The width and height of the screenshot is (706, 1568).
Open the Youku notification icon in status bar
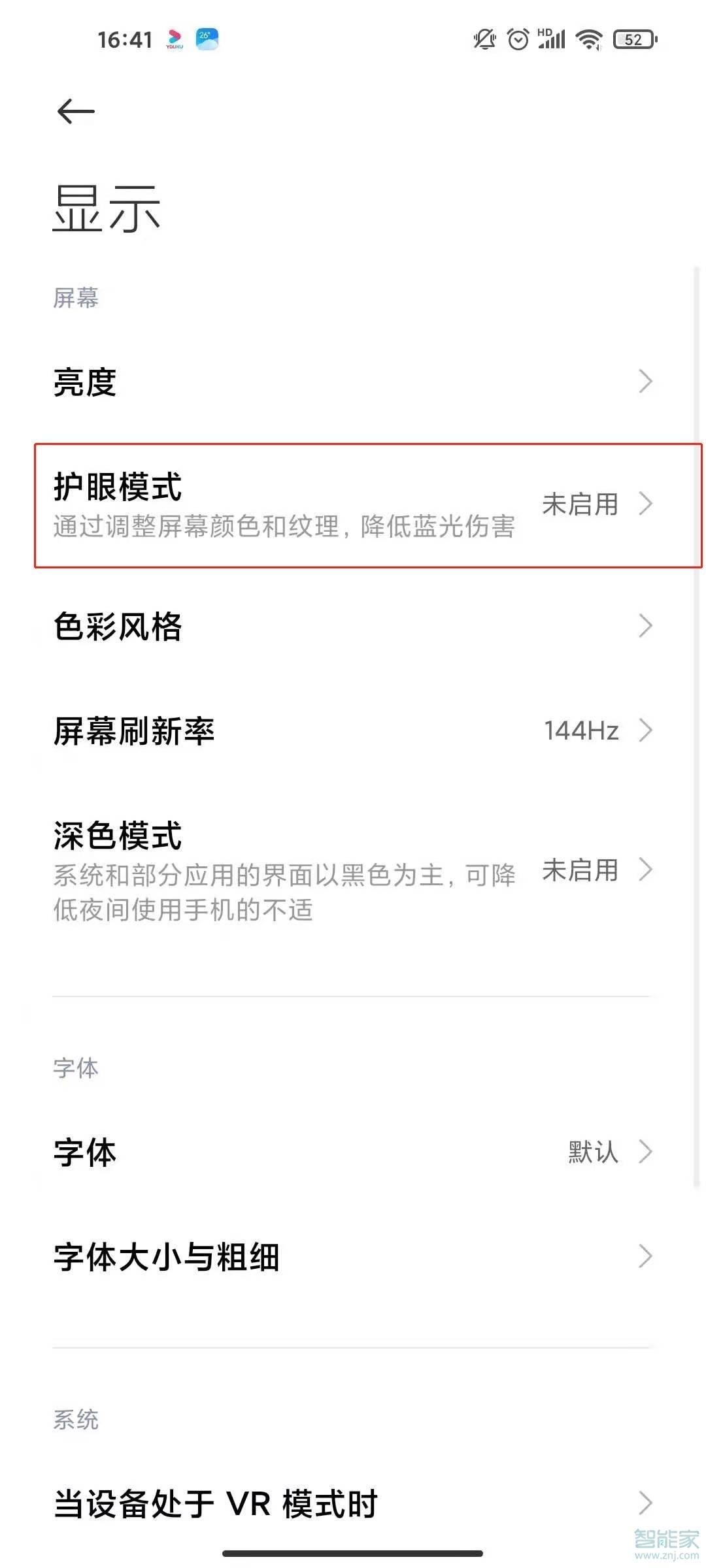pyautogui.click(x=173, y=39)
